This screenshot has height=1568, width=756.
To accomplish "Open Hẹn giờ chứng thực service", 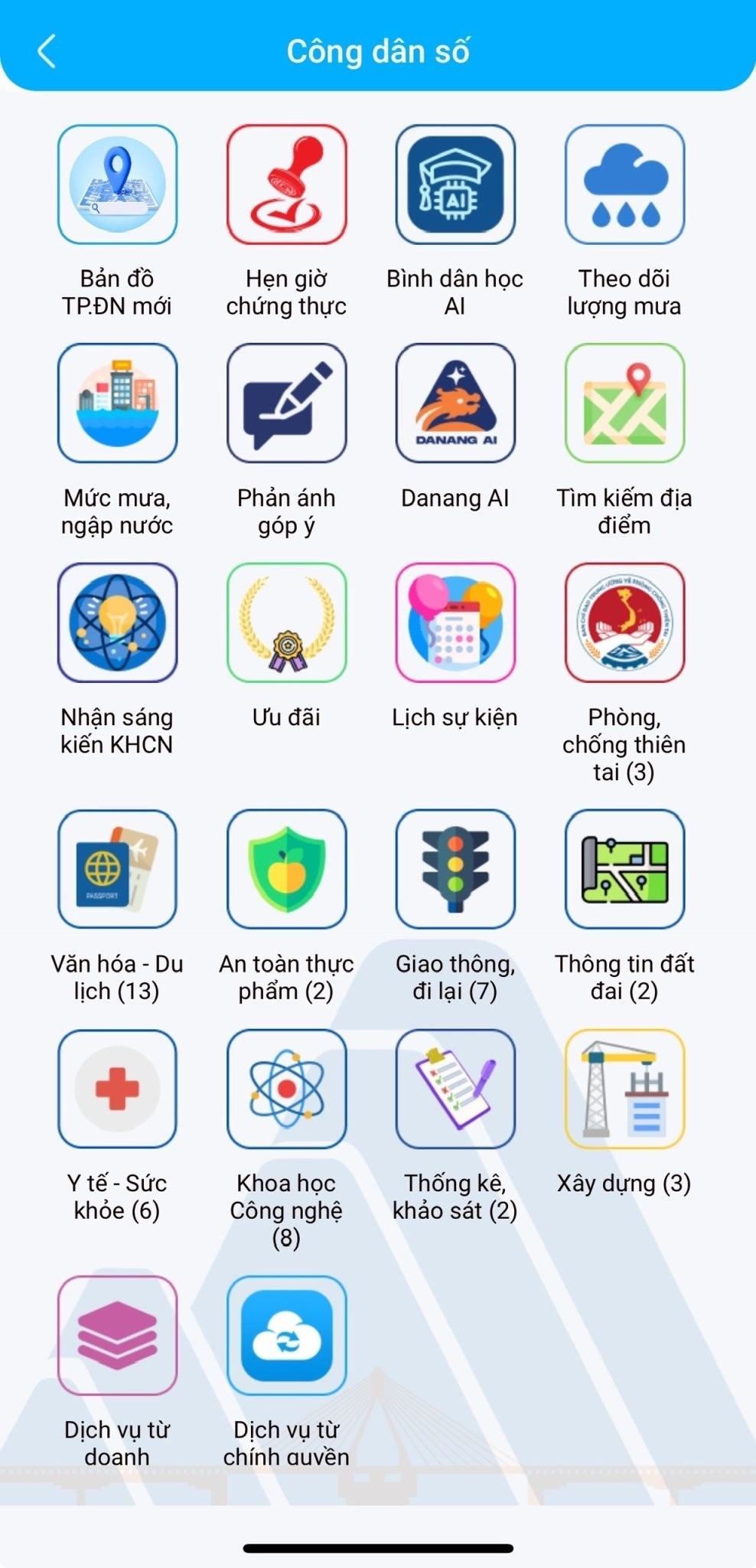I will coord(286,185).
